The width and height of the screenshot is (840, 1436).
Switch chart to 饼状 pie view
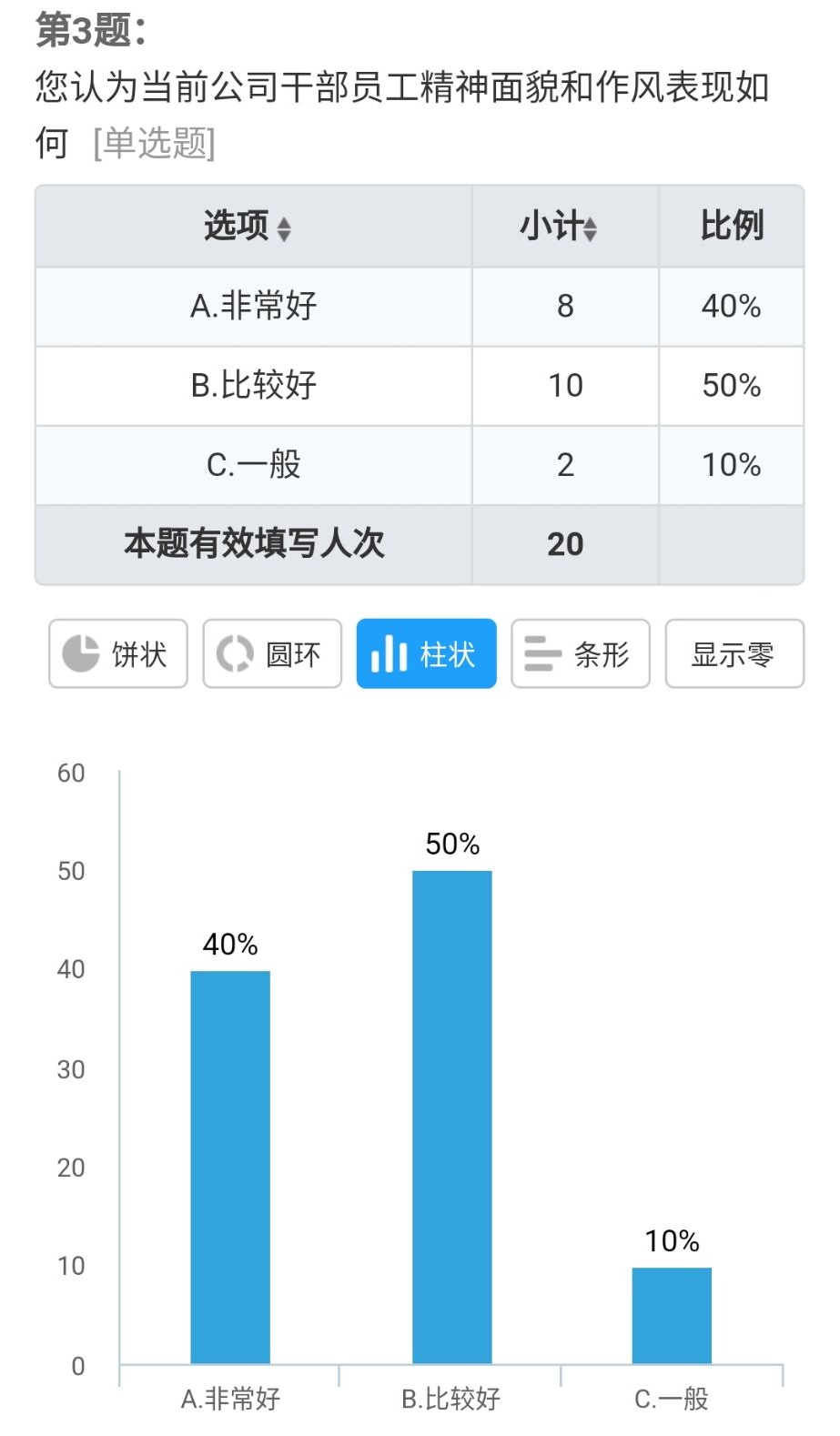[118, 653]
